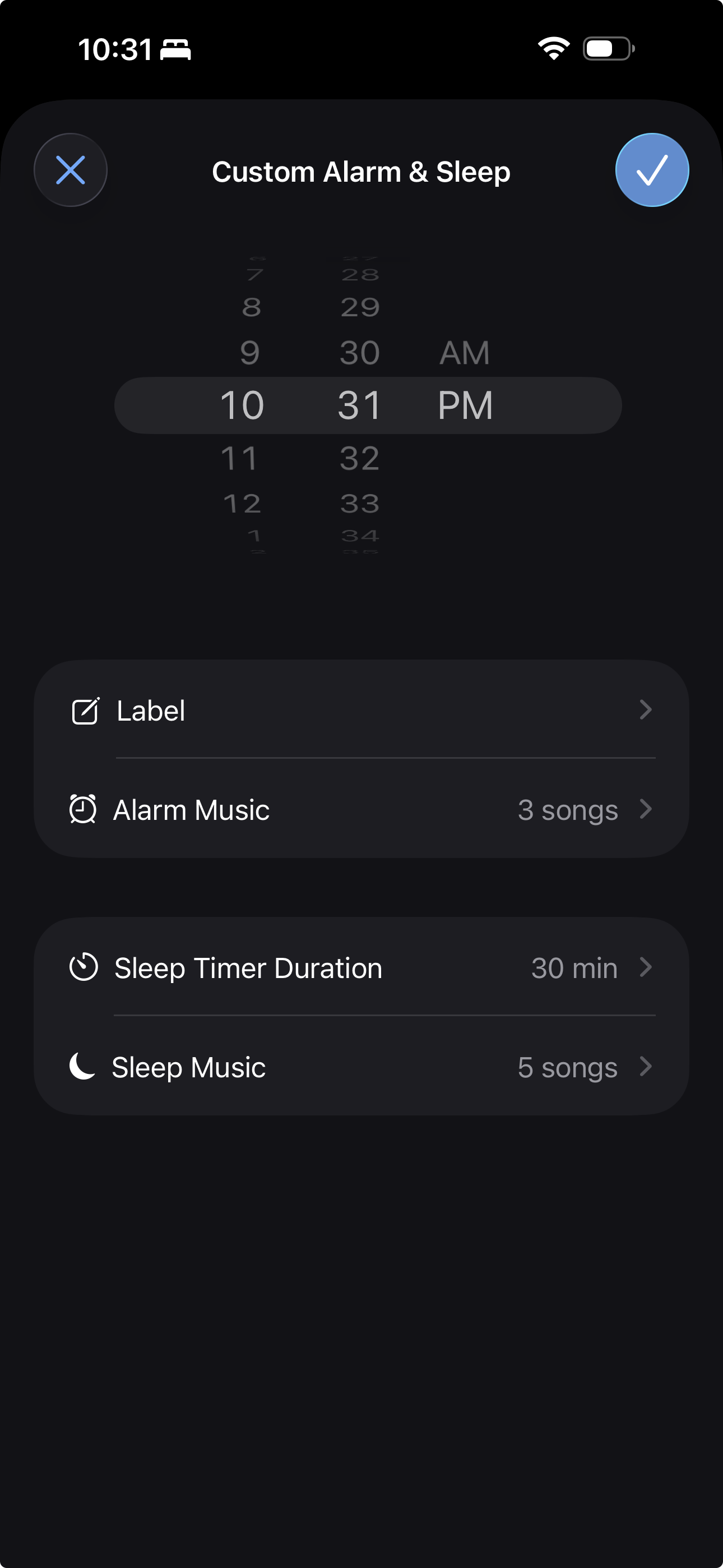Click the alarm clock icon beside Alarm Music
Screen dimensions: 723x1568
(84, 810)
